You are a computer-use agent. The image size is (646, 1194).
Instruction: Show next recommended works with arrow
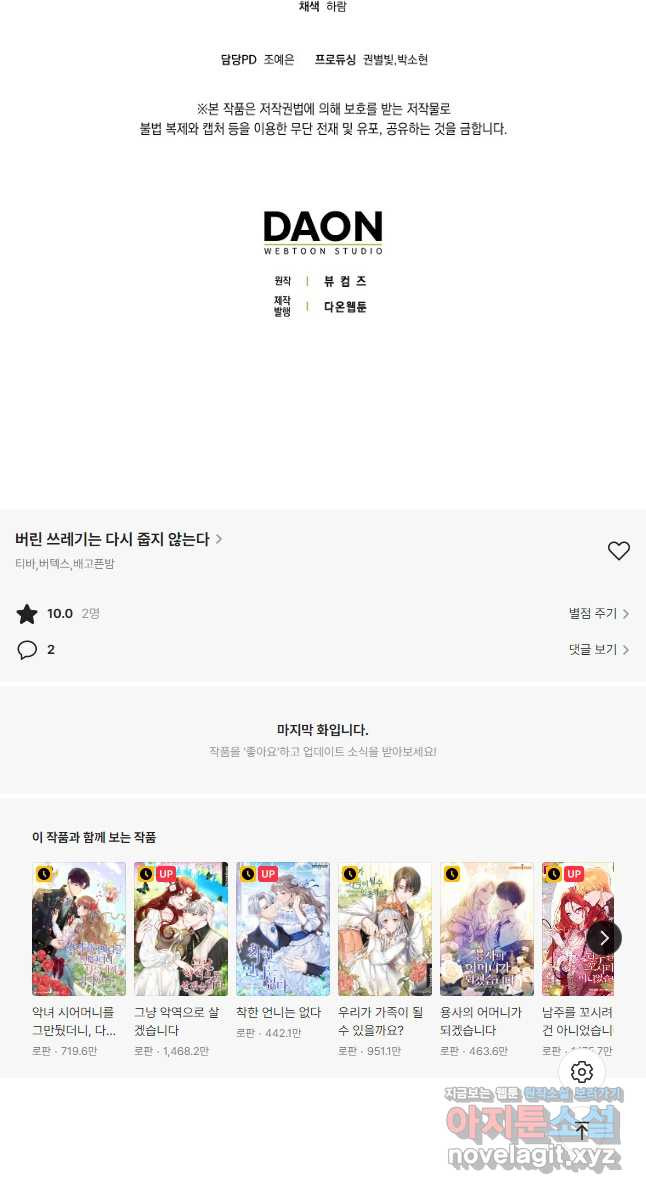[x=604, y=938]
